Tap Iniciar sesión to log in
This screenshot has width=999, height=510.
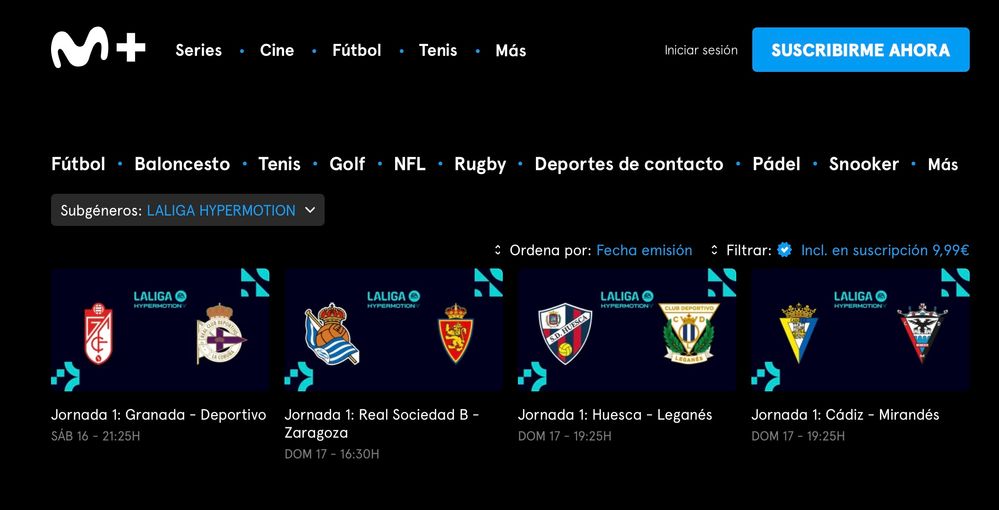click(701, 50)
